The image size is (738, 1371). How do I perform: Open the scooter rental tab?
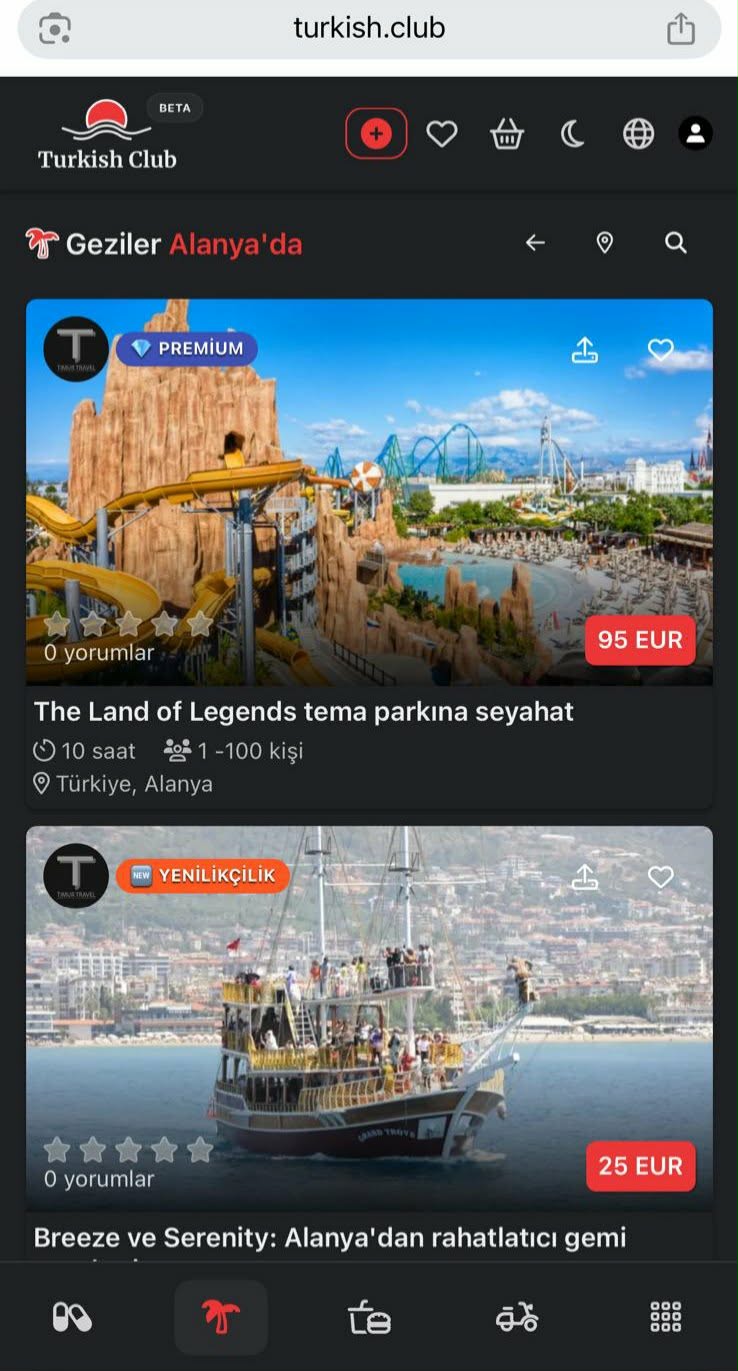[517, 1317]
